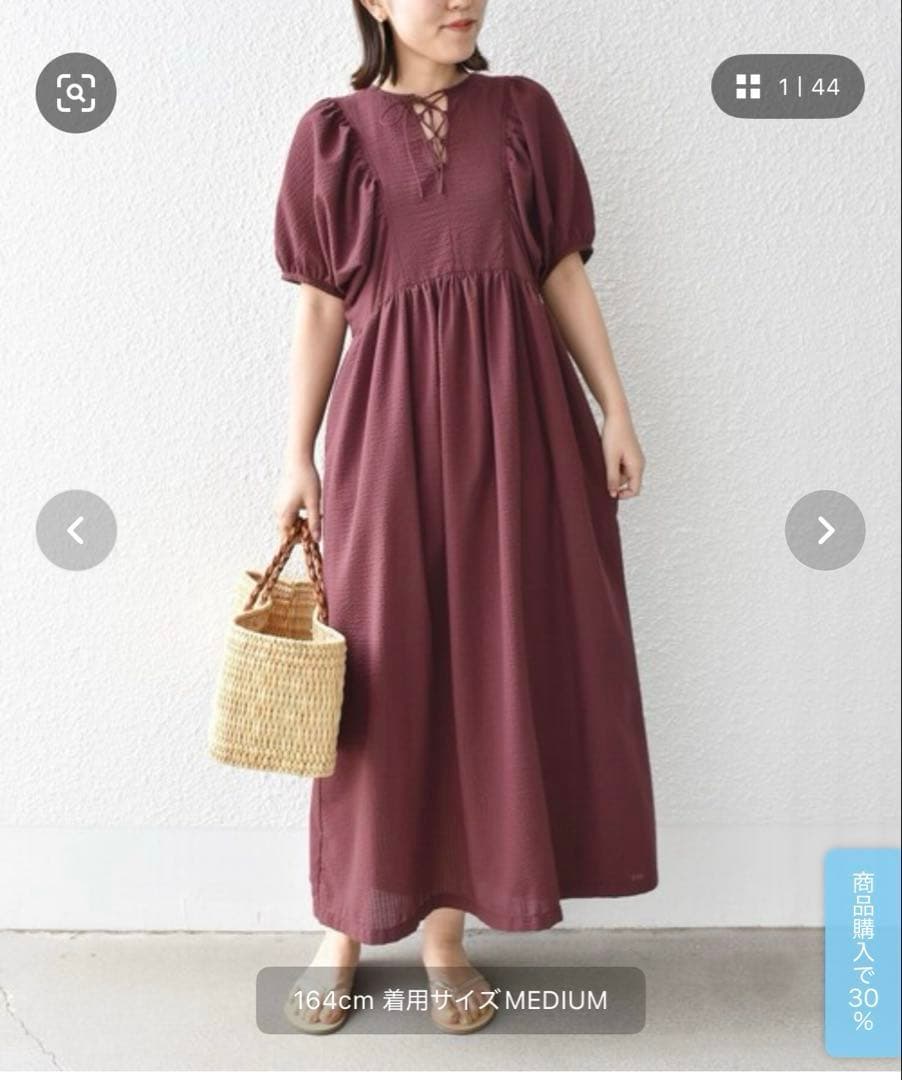Go to the previous product photo
Viewport: 902px width, 1080px height.
tap(76, 530)
